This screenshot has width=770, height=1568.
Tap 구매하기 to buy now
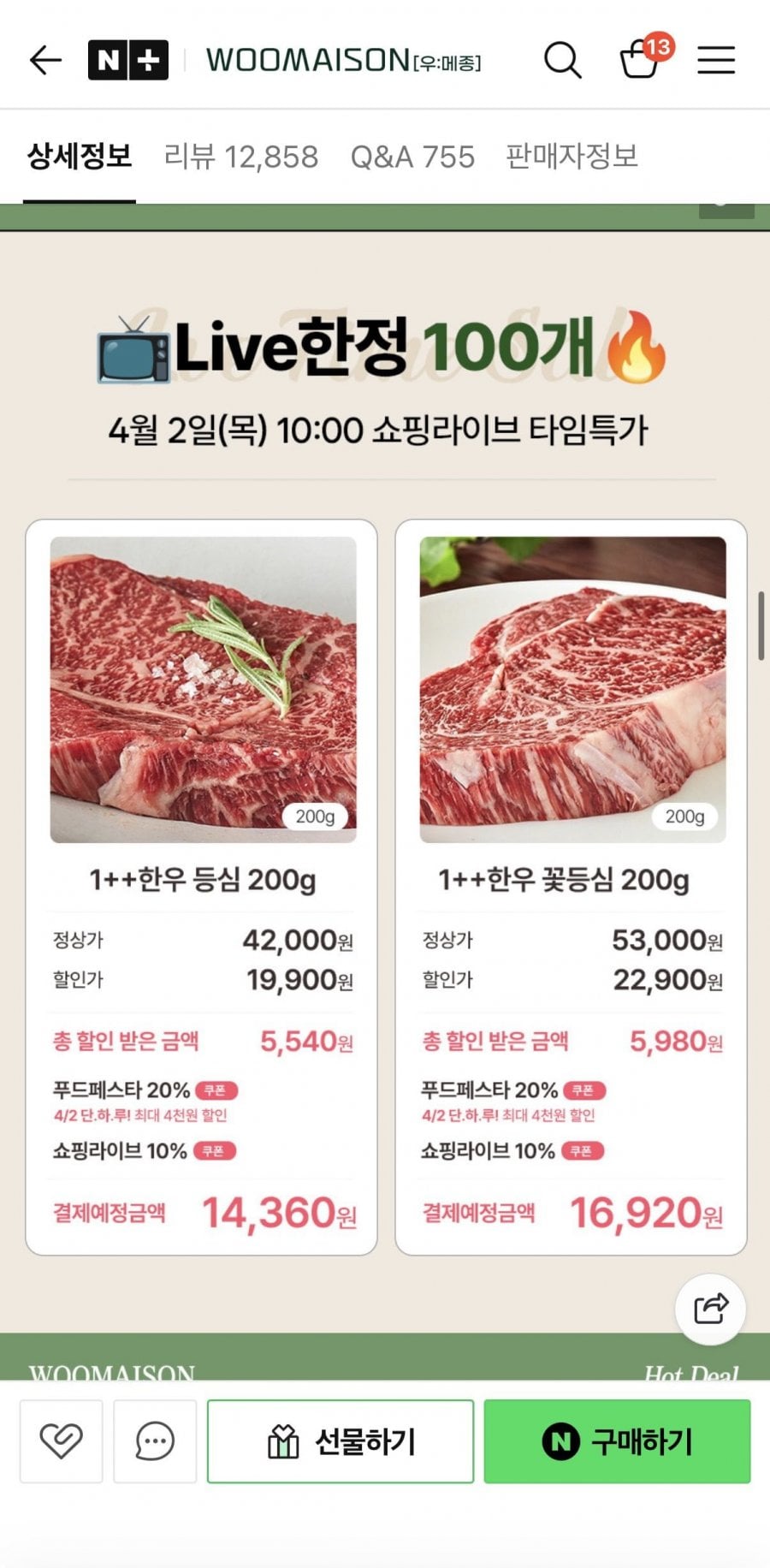point(617,1441)
